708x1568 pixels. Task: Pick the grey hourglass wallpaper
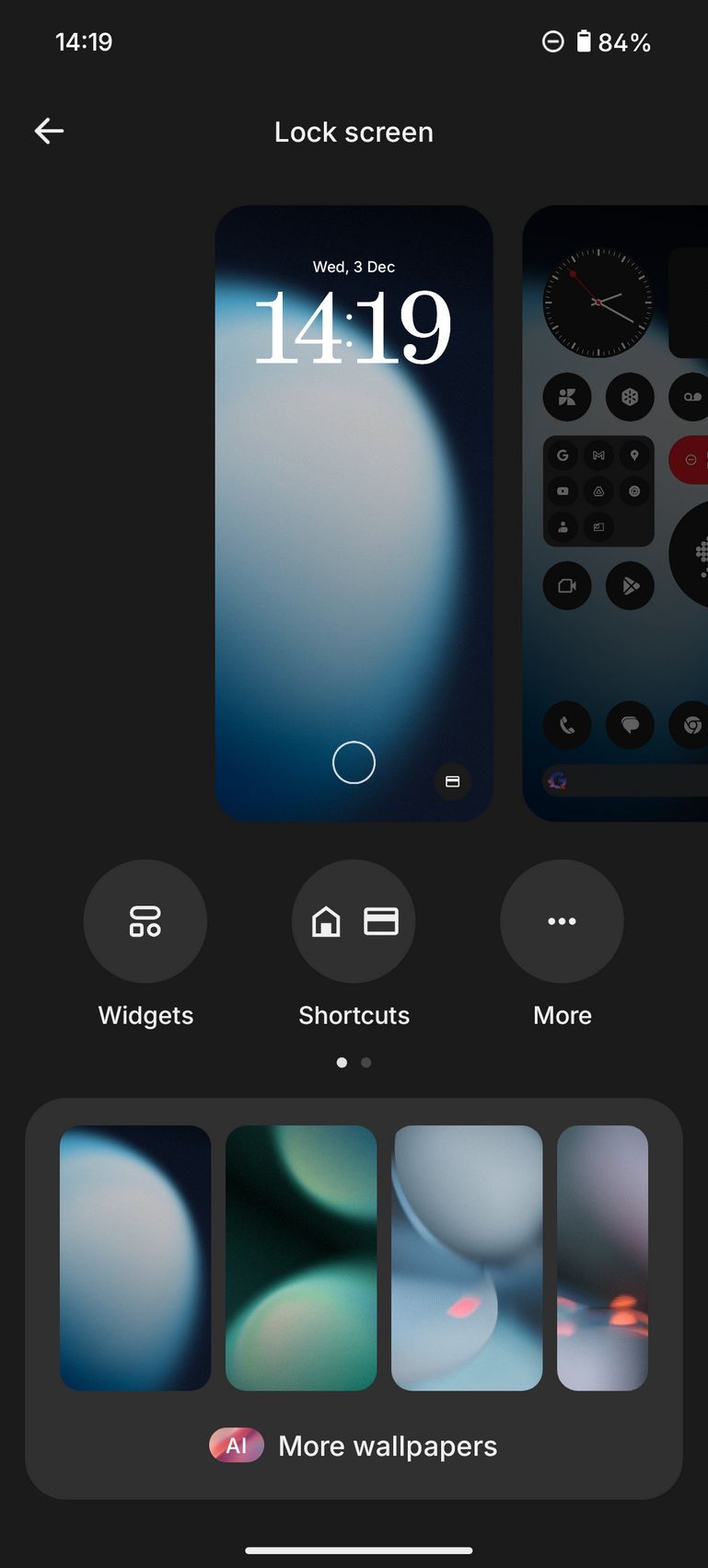click(467, 1257)
